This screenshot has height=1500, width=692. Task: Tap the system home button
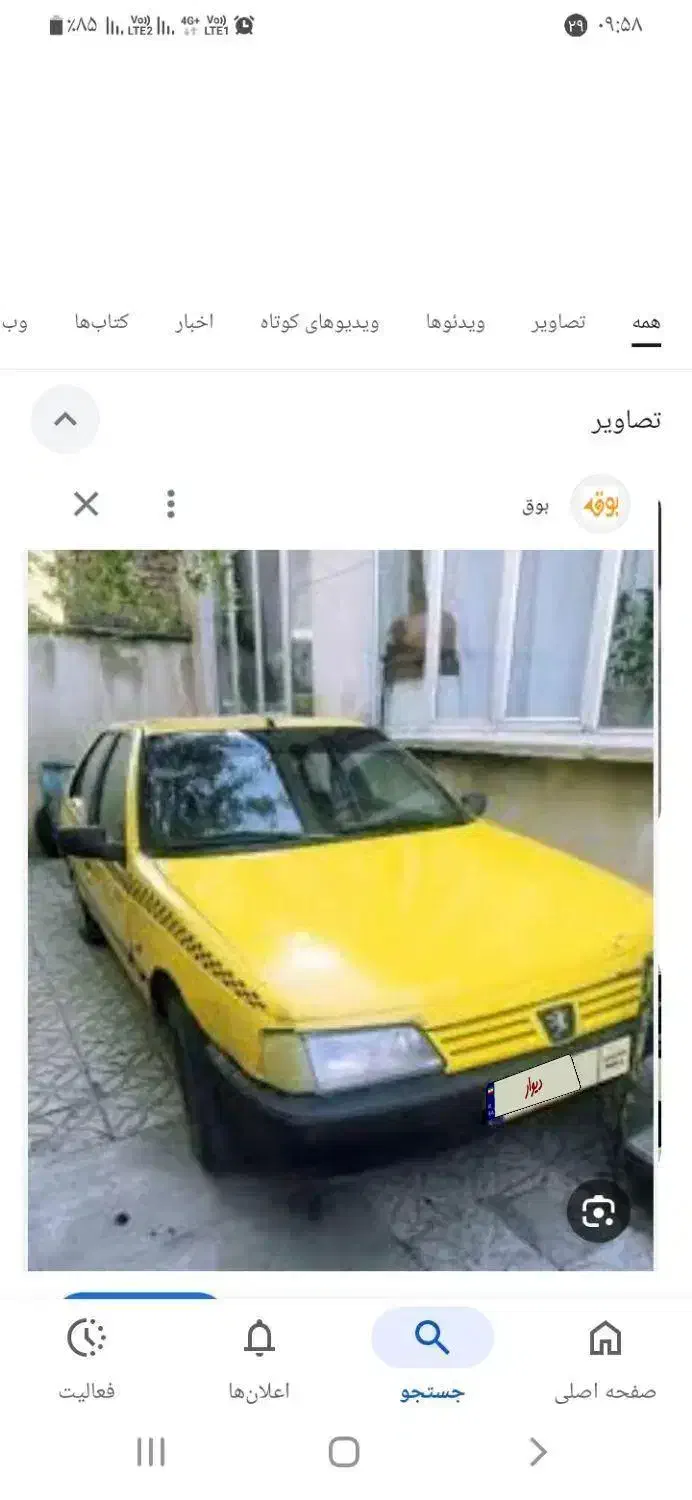tap(343, 1452)
